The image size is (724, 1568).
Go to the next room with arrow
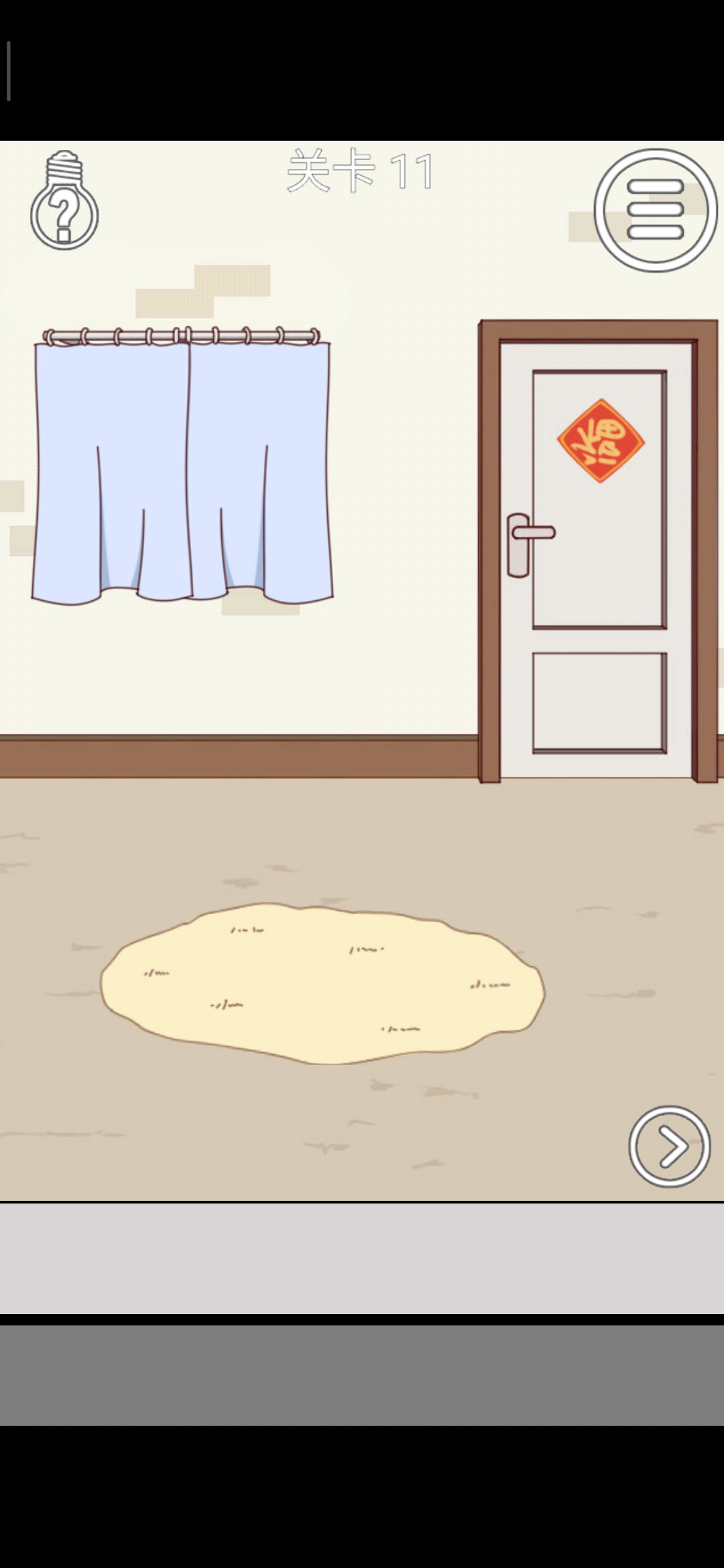[x=669, y=1147]
